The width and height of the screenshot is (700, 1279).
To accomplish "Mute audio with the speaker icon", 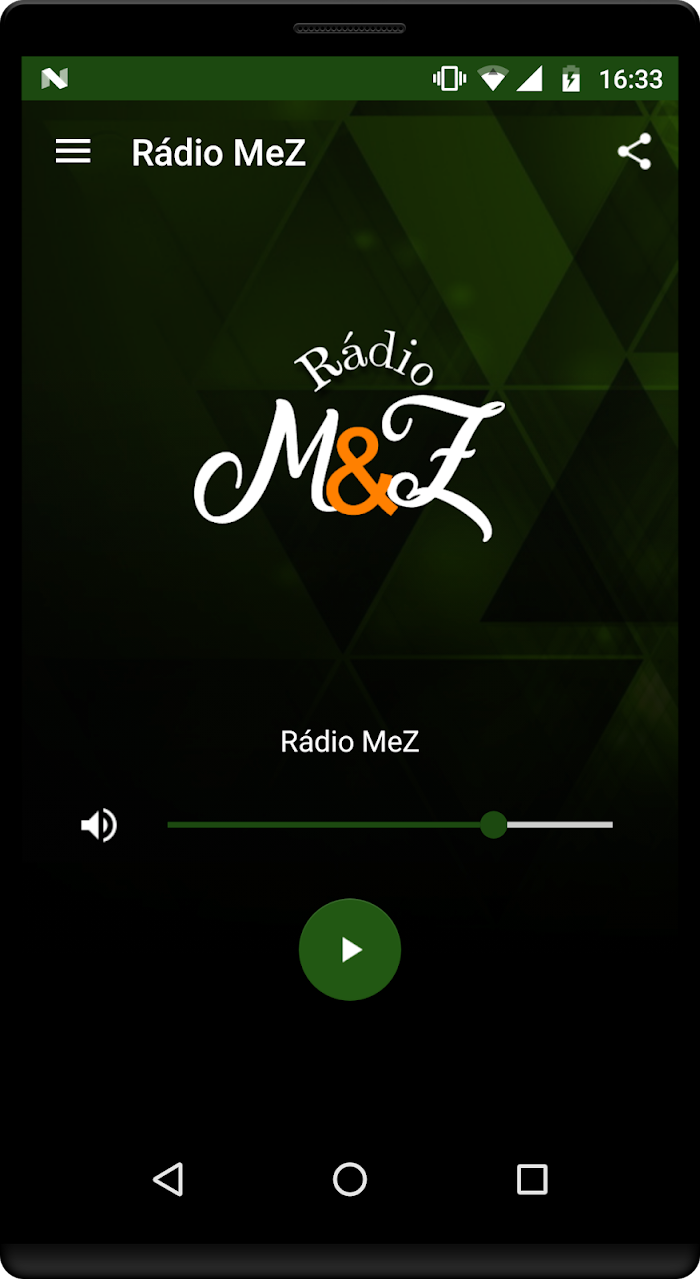I will click(99, 826).
